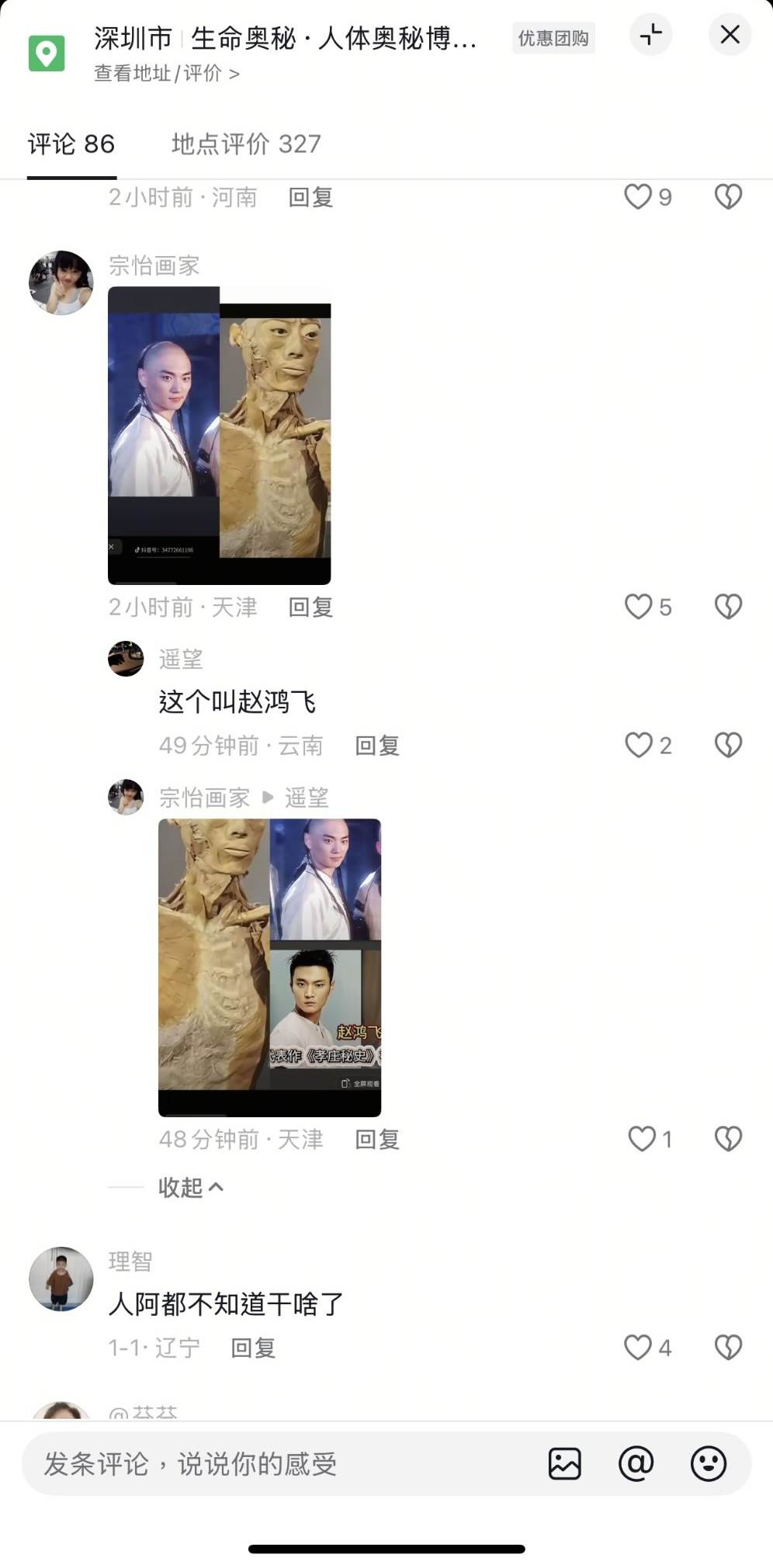Switch to the 地点评价 327 tab
The width and height of the screenshot is (773, 1568).
246,144
